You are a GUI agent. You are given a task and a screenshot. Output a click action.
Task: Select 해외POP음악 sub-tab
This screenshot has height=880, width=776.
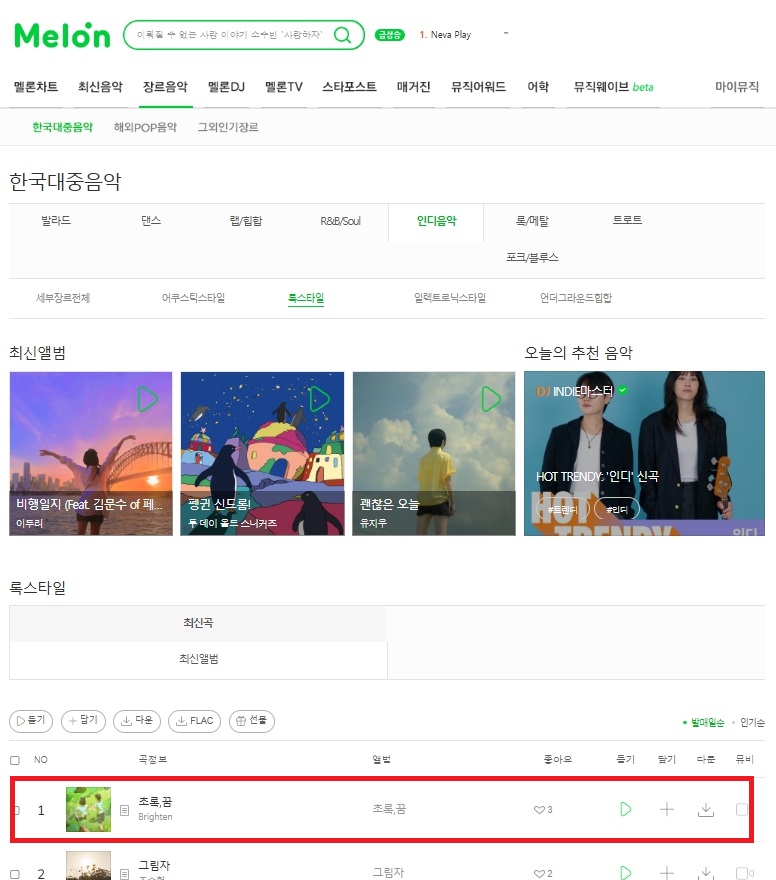tap(145, 127)
